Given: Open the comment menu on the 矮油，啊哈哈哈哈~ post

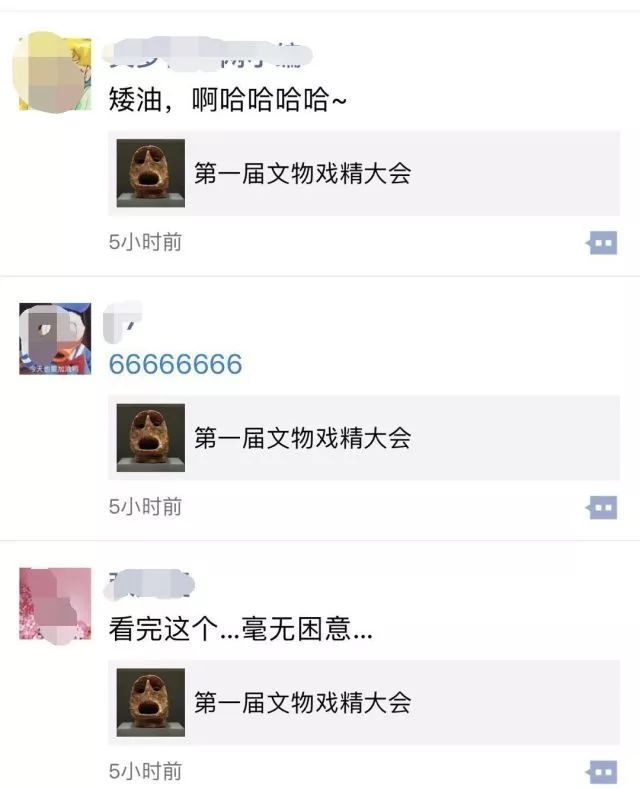Looking at the screenshot, I should coord(602,243).
